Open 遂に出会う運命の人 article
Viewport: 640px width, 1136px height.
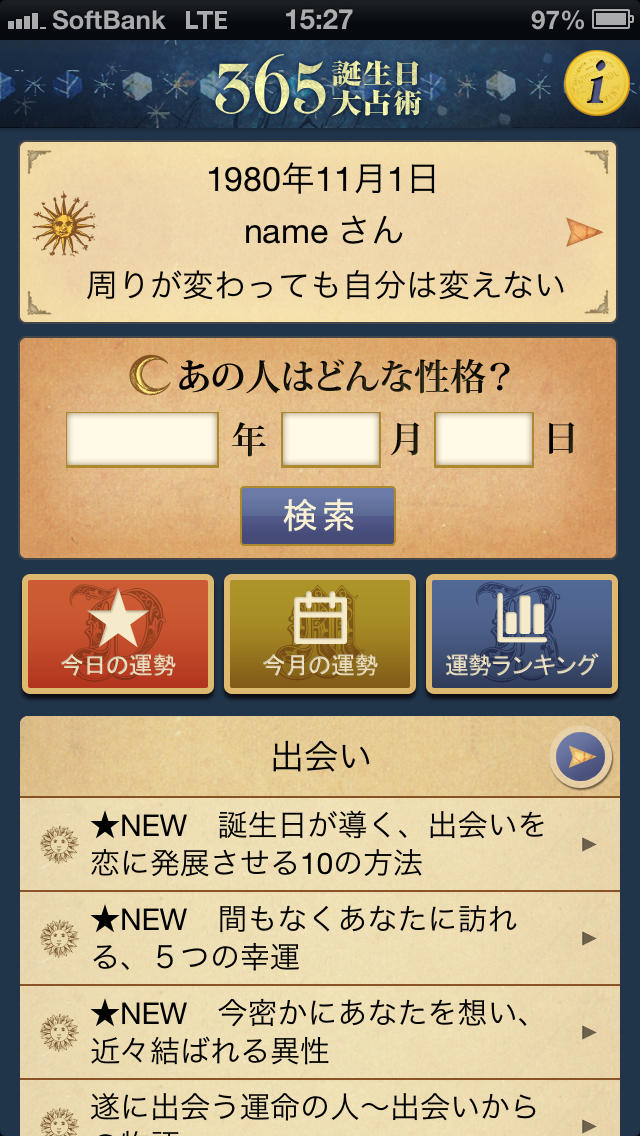(x=320, y=1112)
